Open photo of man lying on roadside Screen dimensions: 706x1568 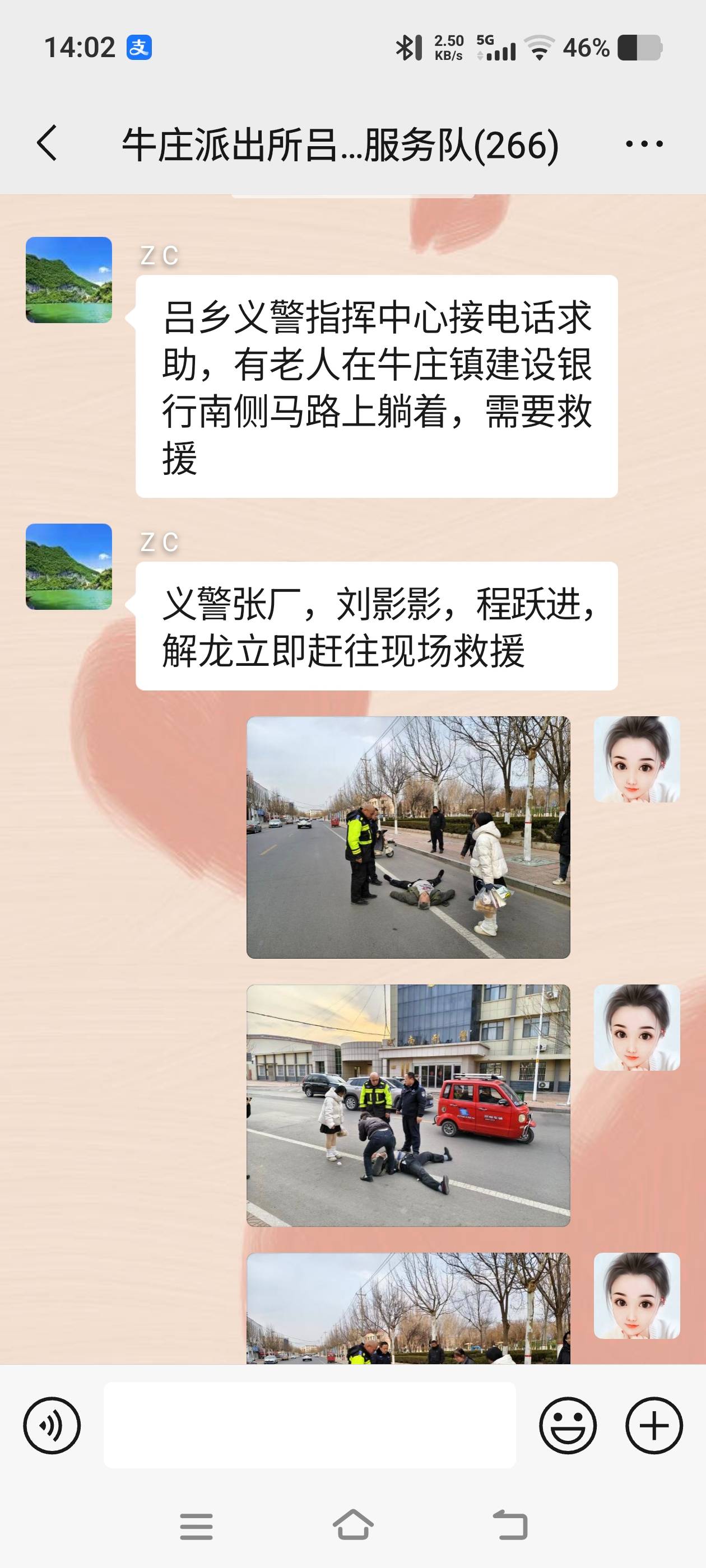(408, 838)
